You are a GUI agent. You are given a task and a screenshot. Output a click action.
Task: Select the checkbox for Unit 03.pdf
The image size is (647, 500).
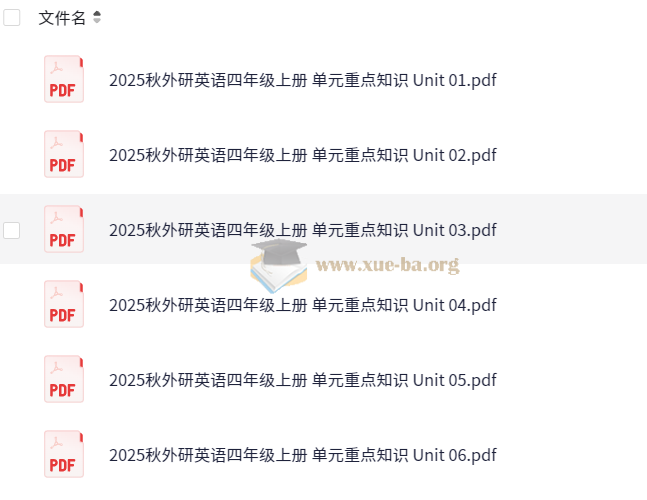12,230
